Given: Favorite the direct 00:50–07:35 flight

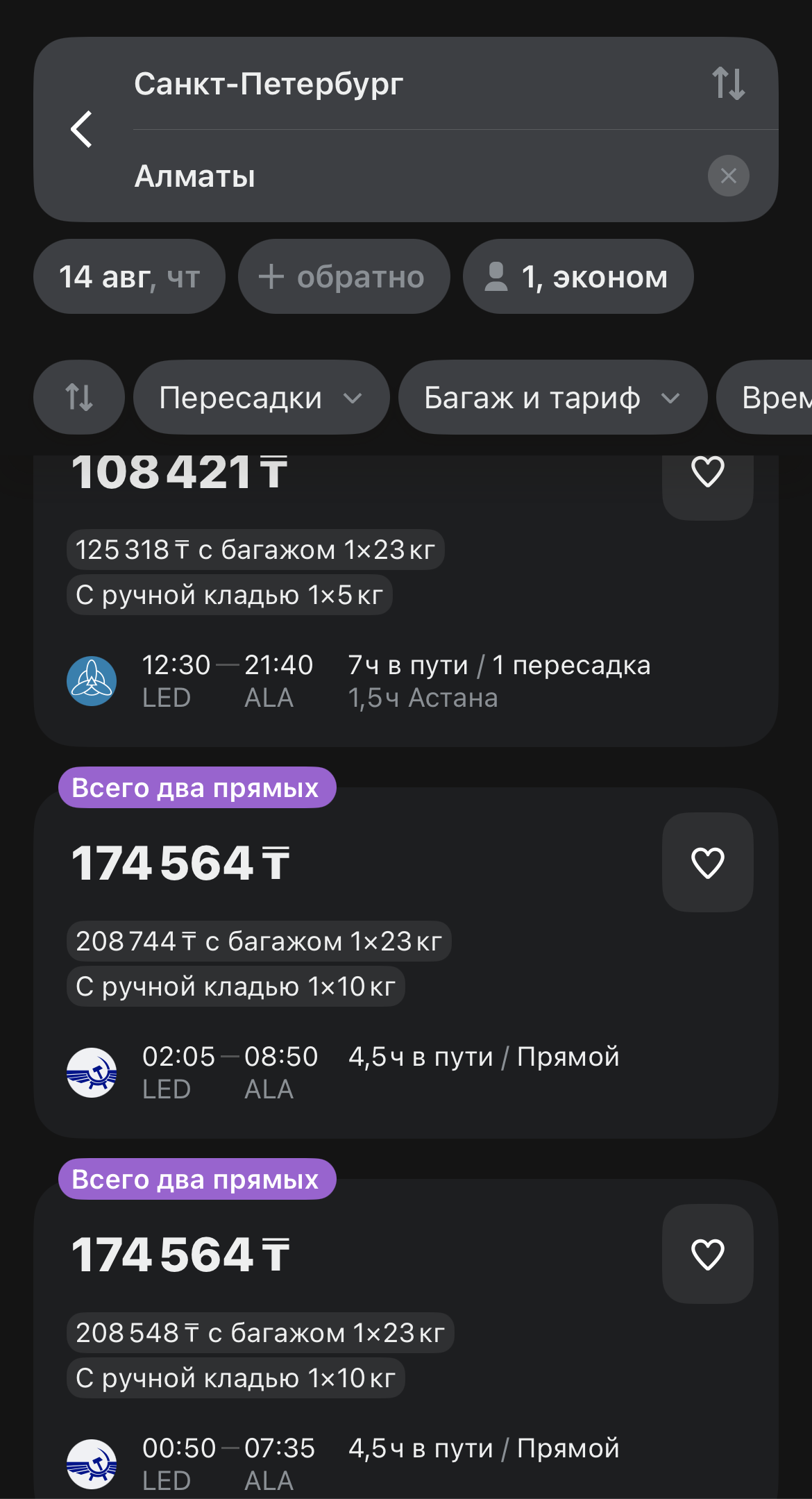Looking at the screenshot, I should pyautogui.click(x=707, y=1255).
